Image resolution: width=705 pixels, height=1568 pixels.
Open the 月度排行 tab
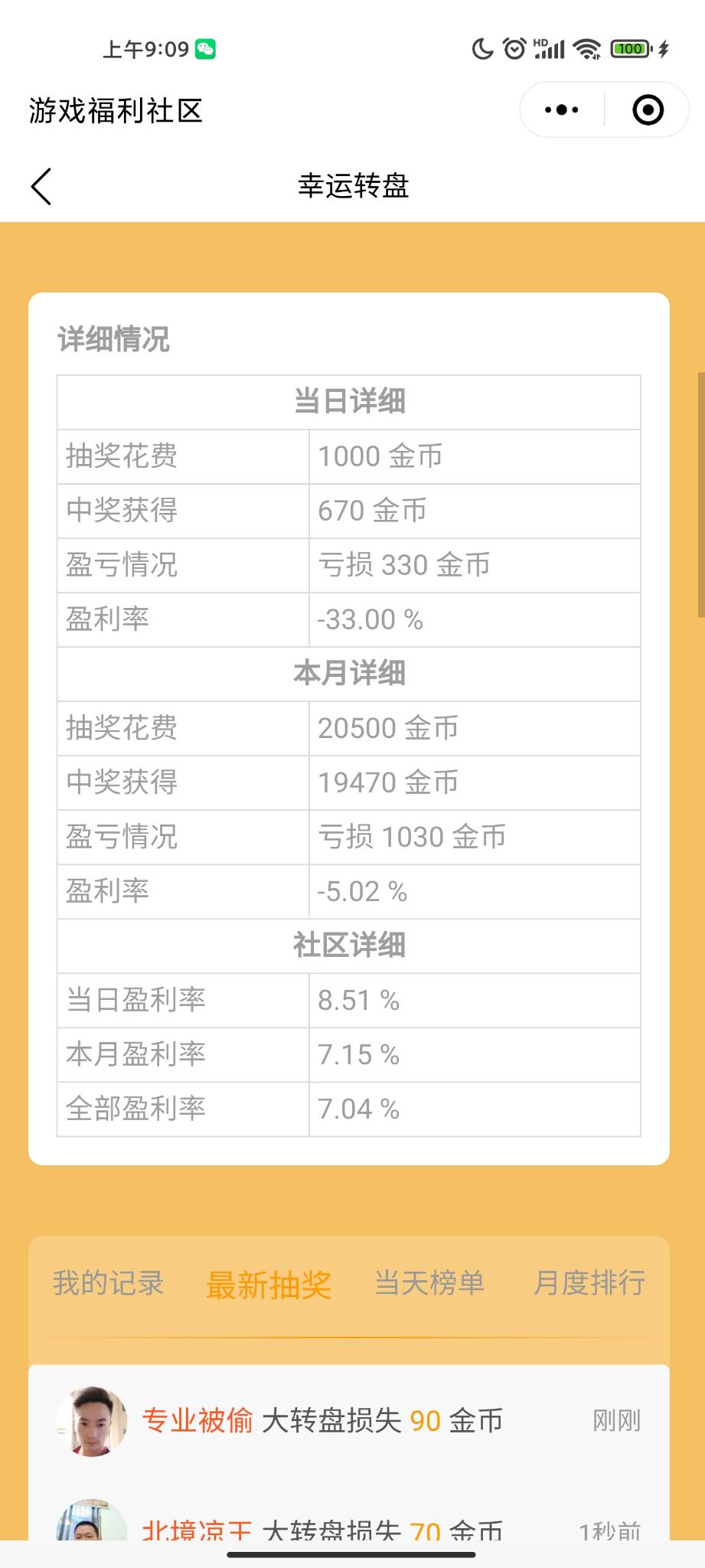click(589, 1282)
